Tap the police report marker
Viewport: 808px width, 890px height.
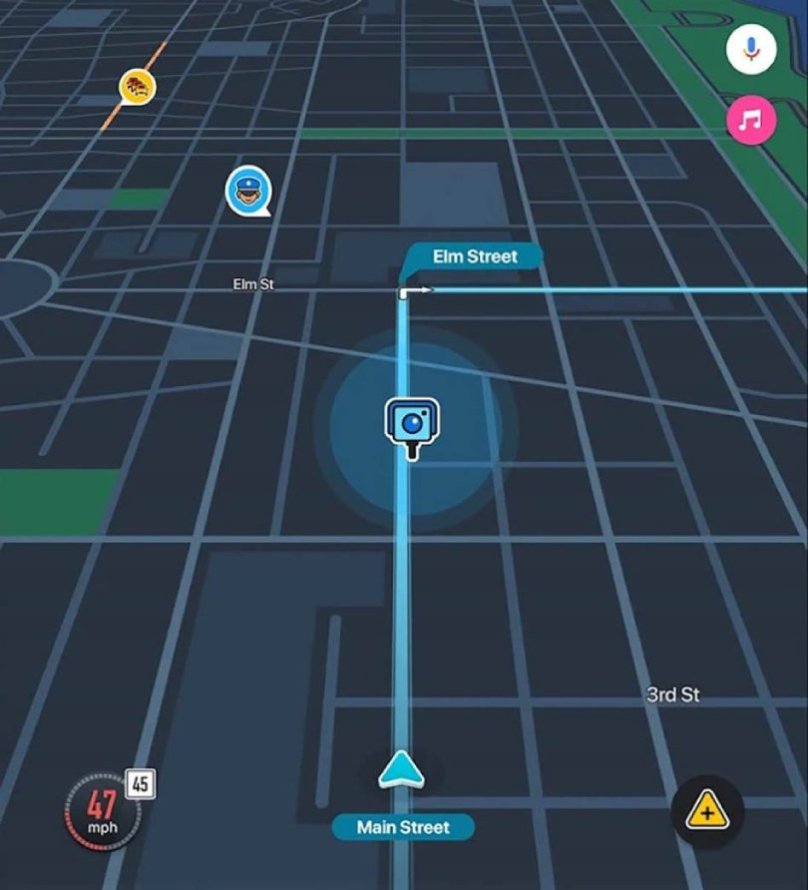[x=245, y=190]
